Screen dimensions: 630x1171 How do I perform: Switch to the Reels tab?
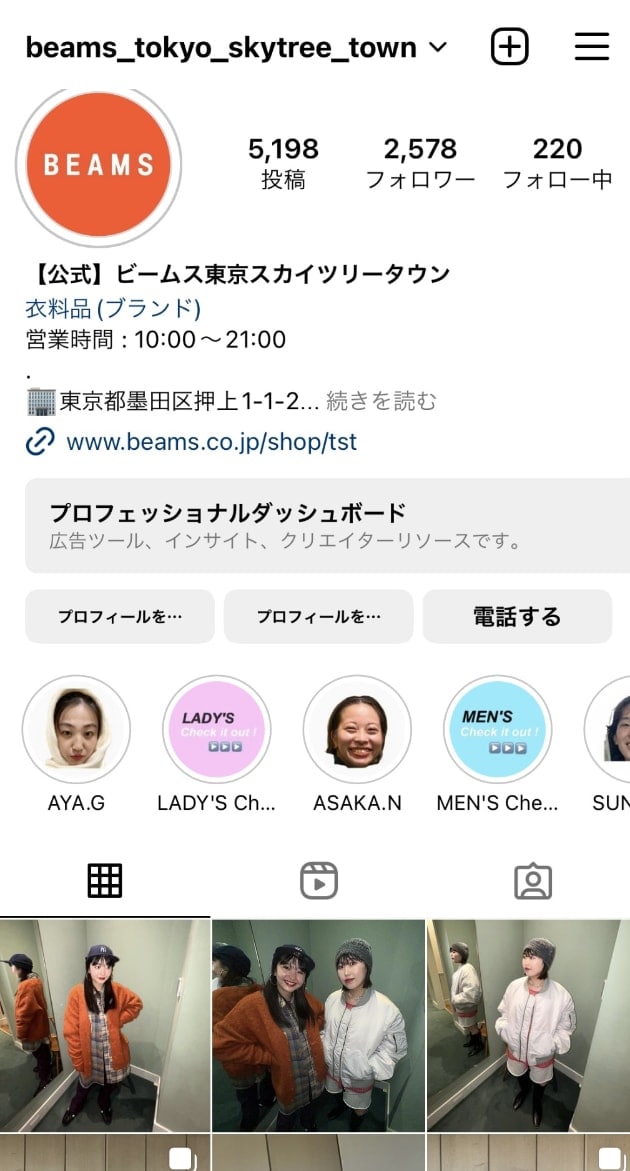(x=319, y=881)
